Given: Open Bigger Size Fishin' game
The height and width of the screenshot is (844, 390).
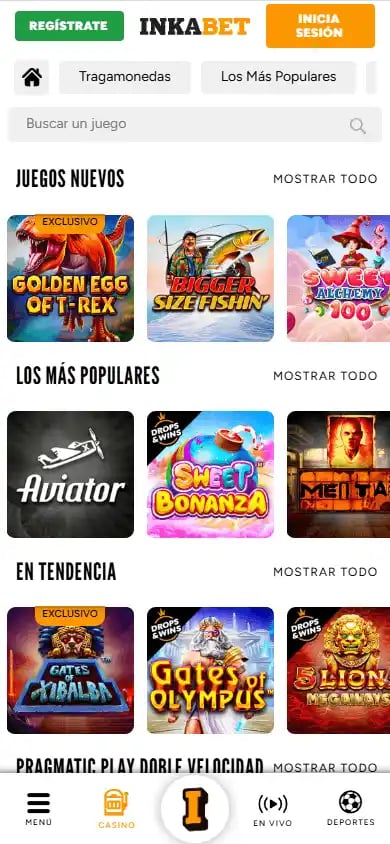Looking at the screenshot, I should 210,278.
